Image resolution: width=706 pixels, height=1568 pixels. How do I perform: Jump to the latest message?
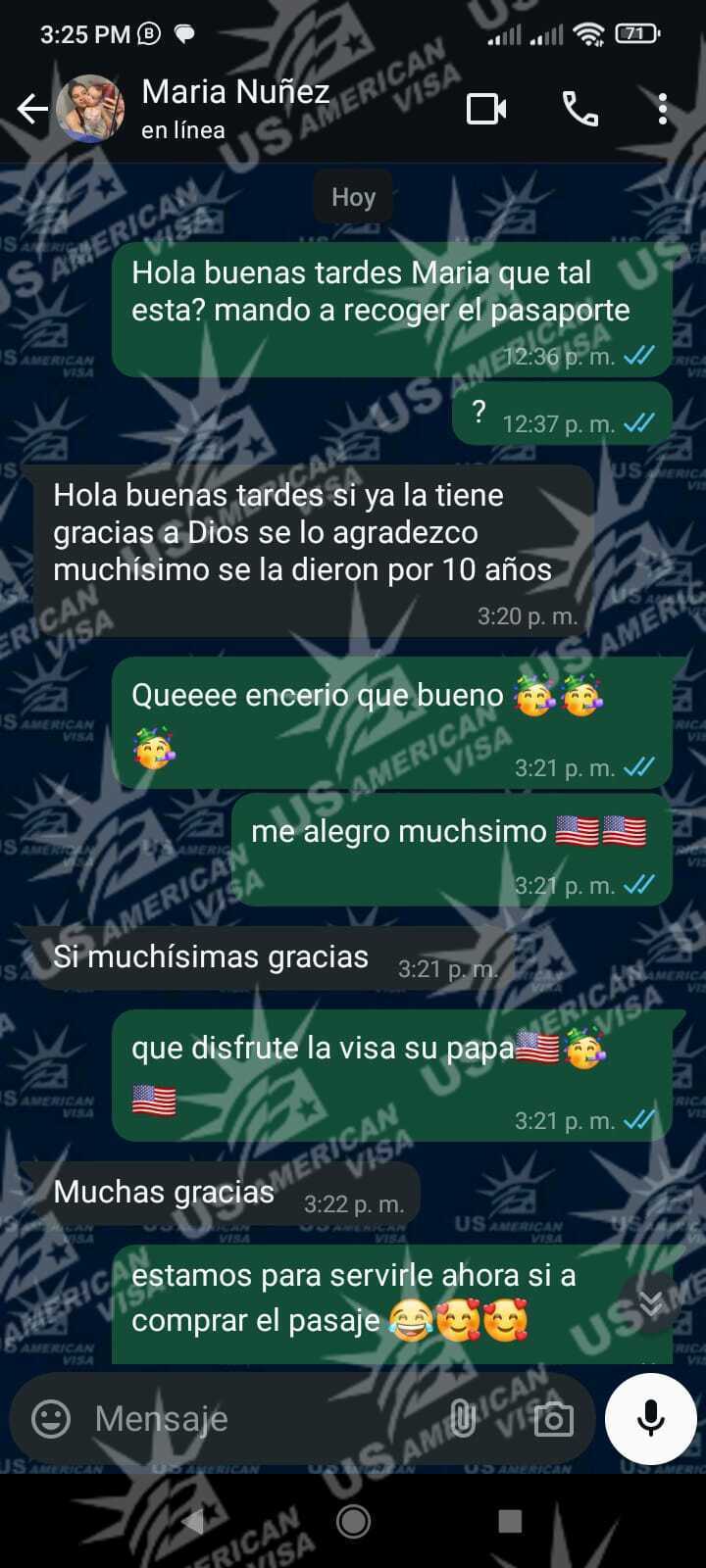[651, 1302]
